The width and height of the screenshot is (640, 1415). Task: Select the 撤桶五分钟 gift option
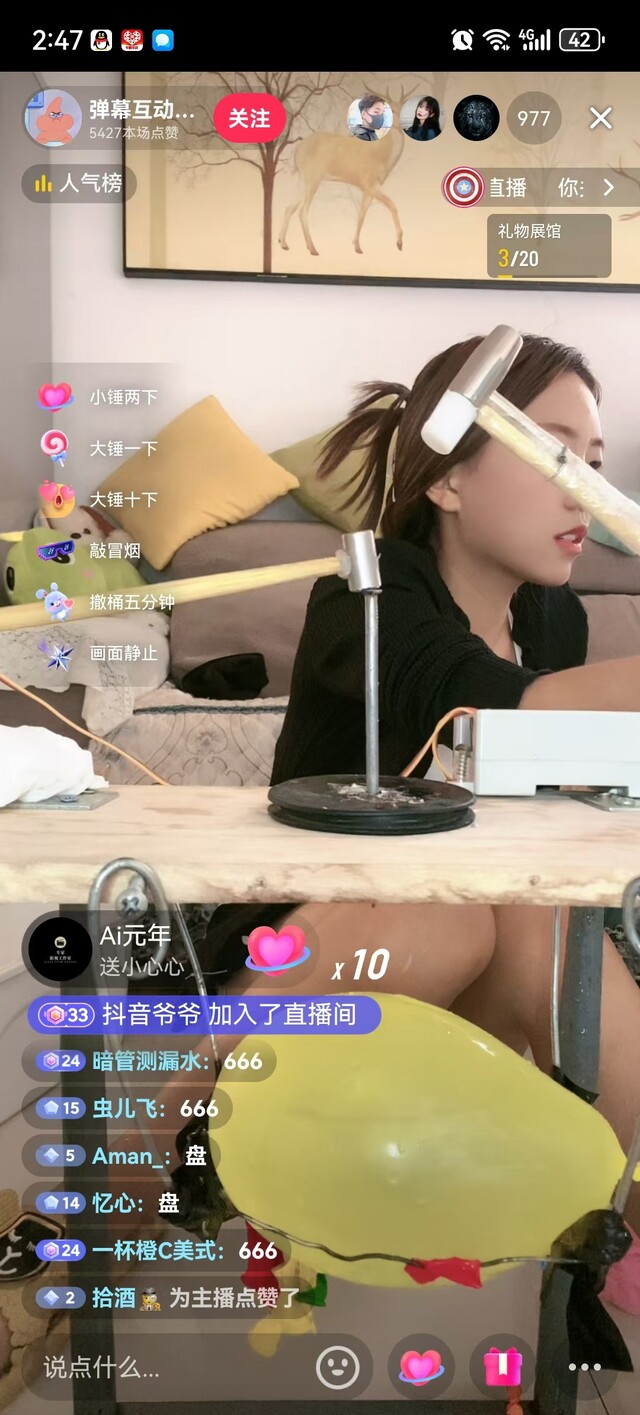pos(105,602)
